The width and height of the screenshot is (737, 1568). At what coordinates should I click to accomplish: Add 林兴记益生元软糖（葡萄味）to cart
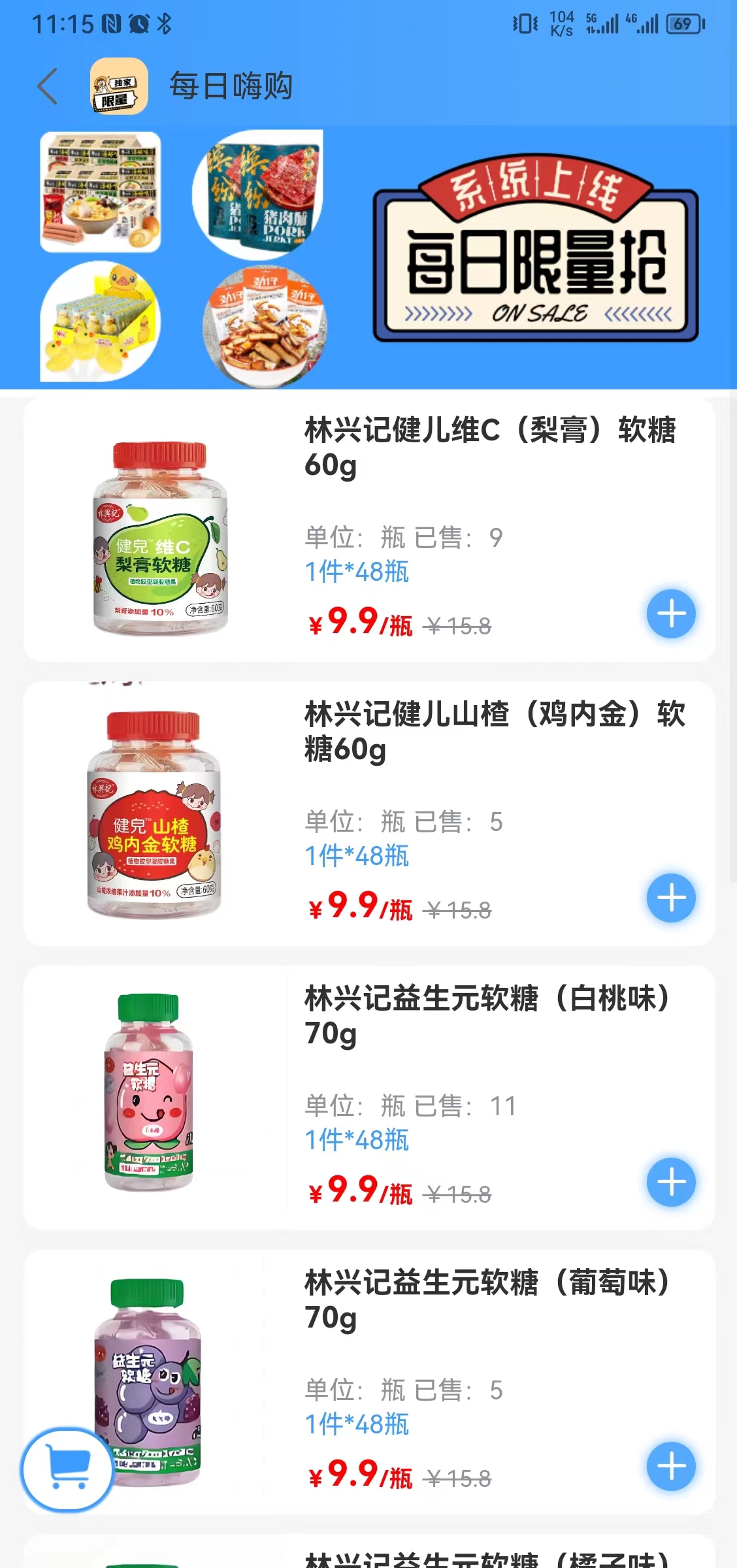671,1467
